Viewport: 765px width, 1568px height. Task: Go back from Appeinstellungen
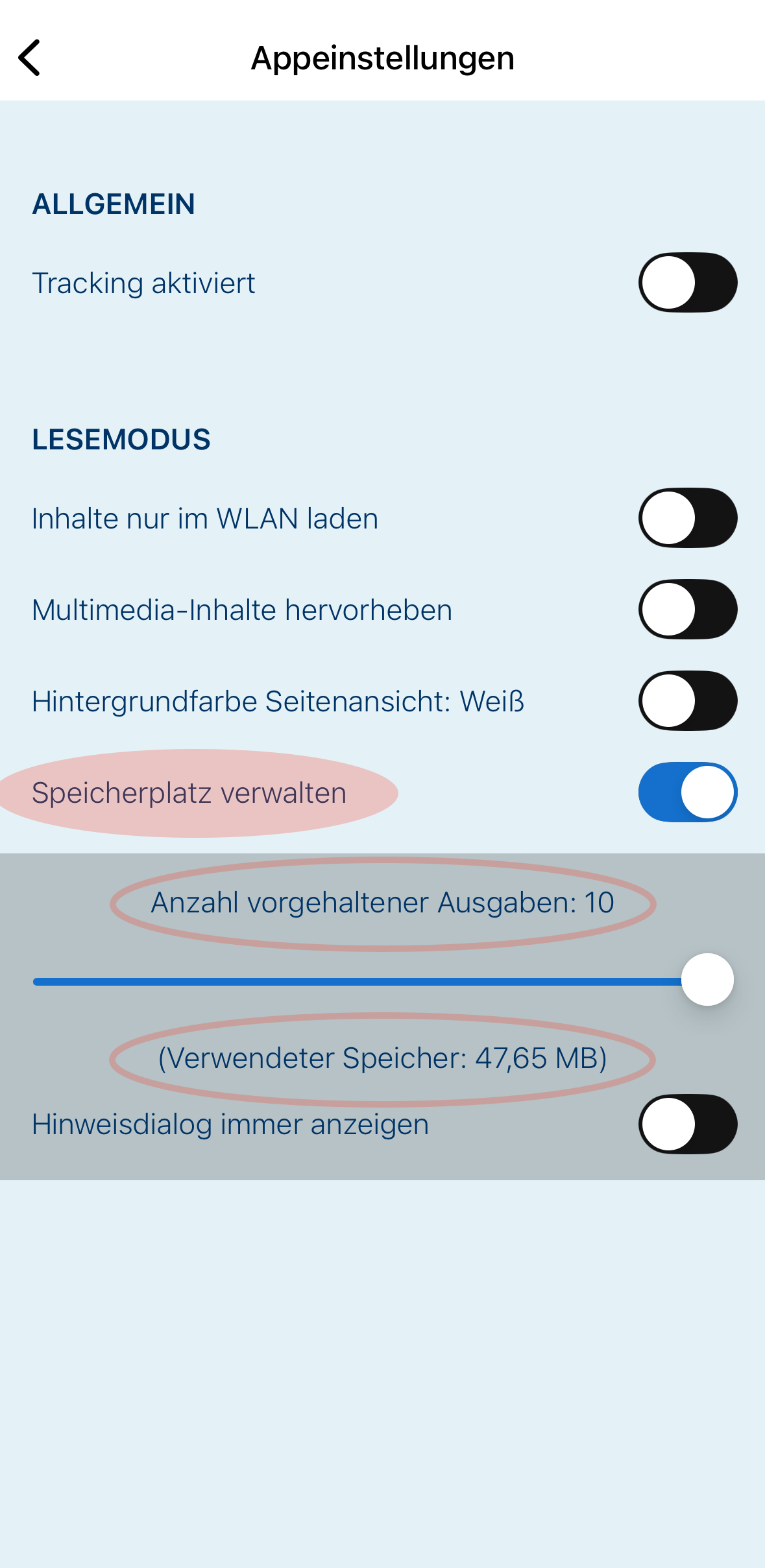[x=30, y=58]
